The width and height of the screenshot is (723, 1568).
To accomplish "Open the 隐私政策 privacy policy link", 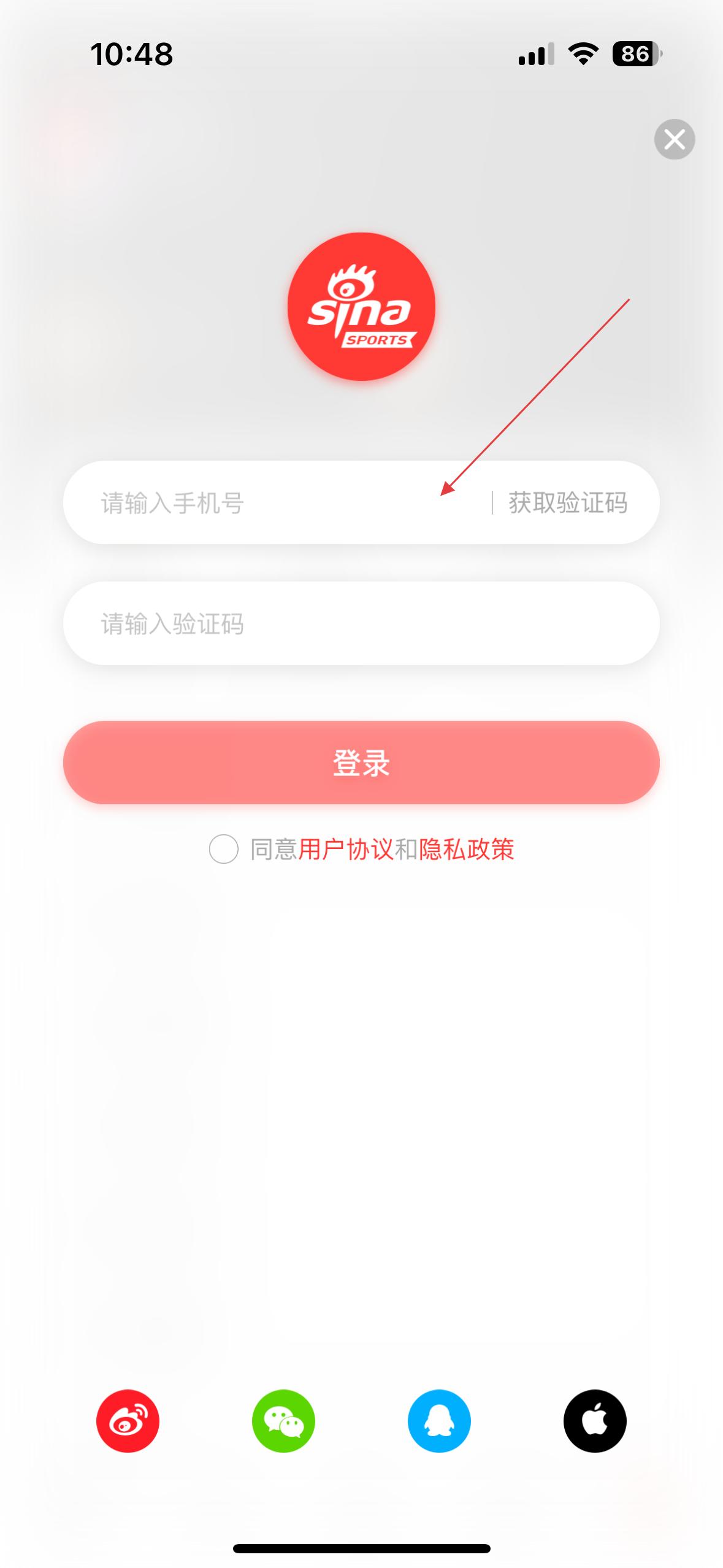I will (467, 850).
